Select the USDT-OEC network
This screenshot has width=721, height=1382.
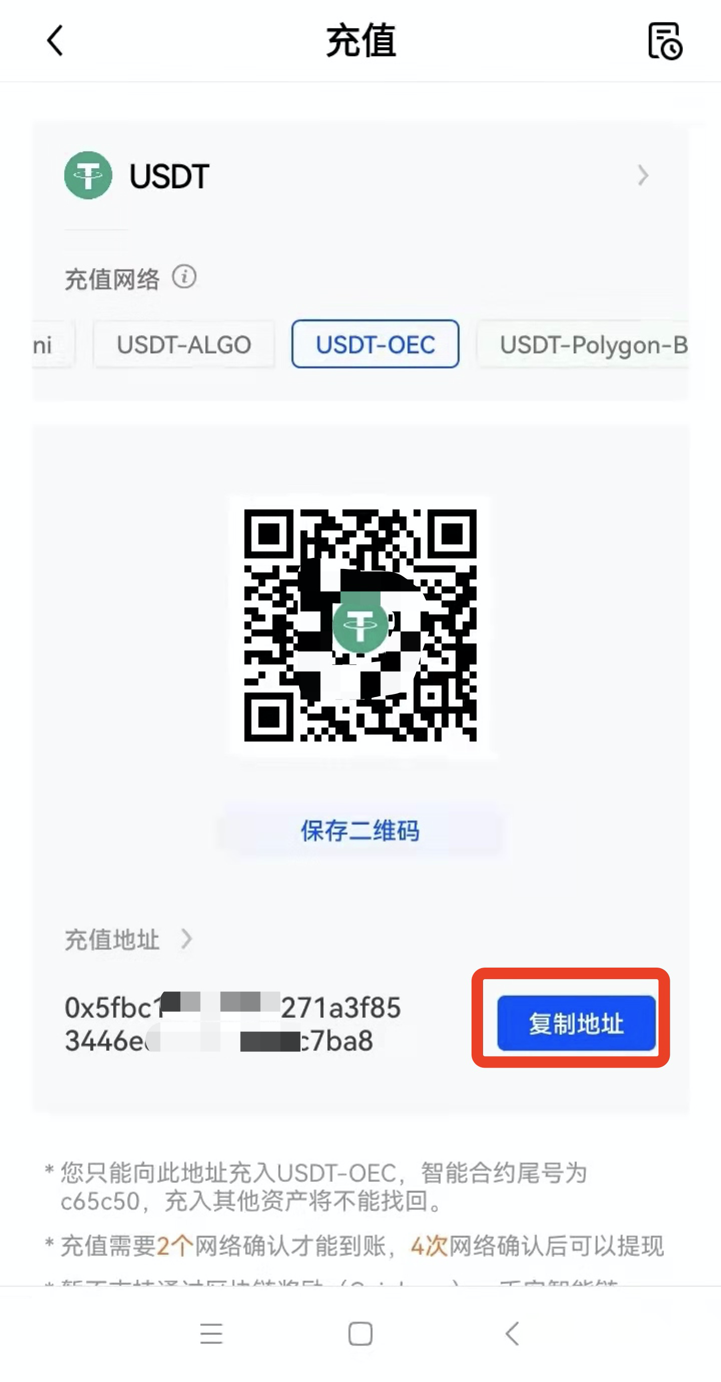click(375, 345)
